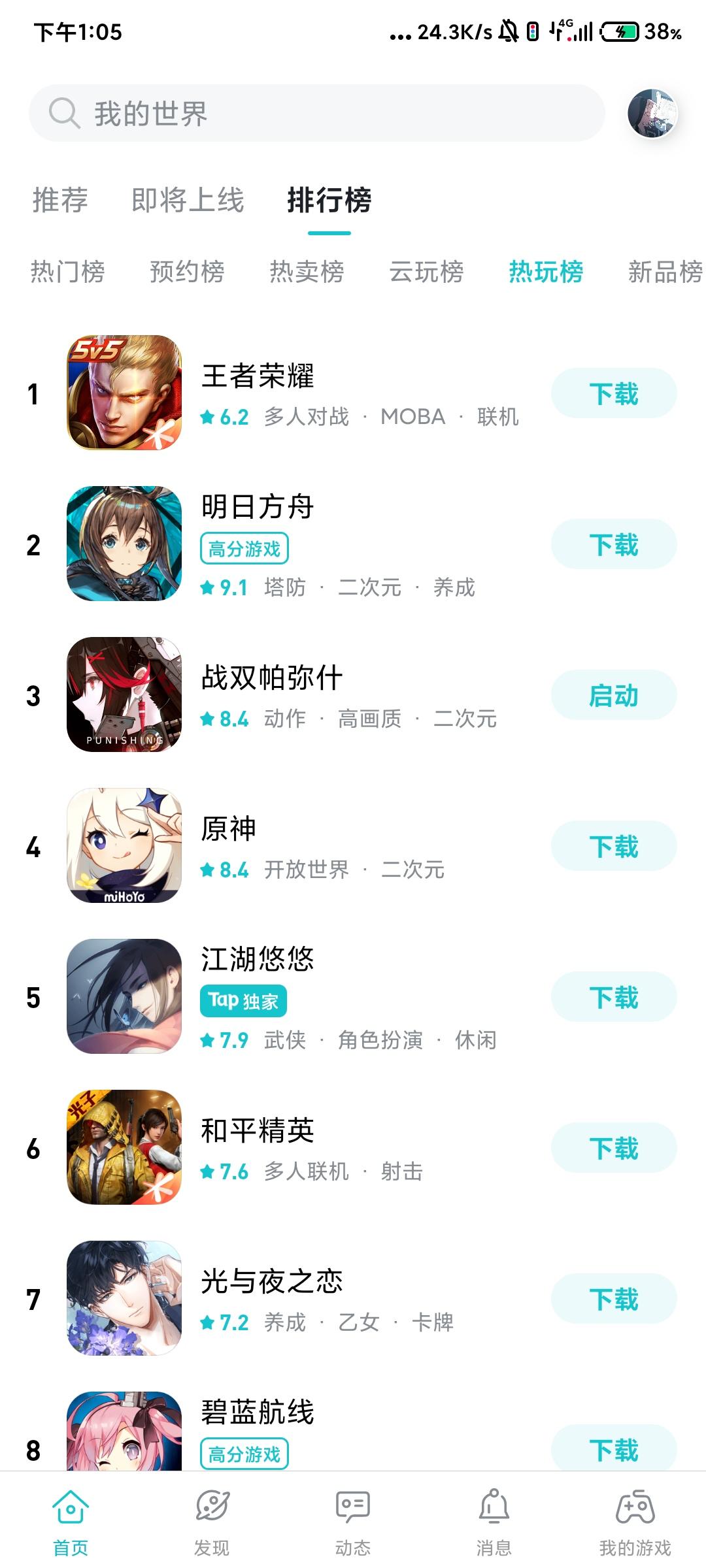Open the search box showing 我的世界

316,114
